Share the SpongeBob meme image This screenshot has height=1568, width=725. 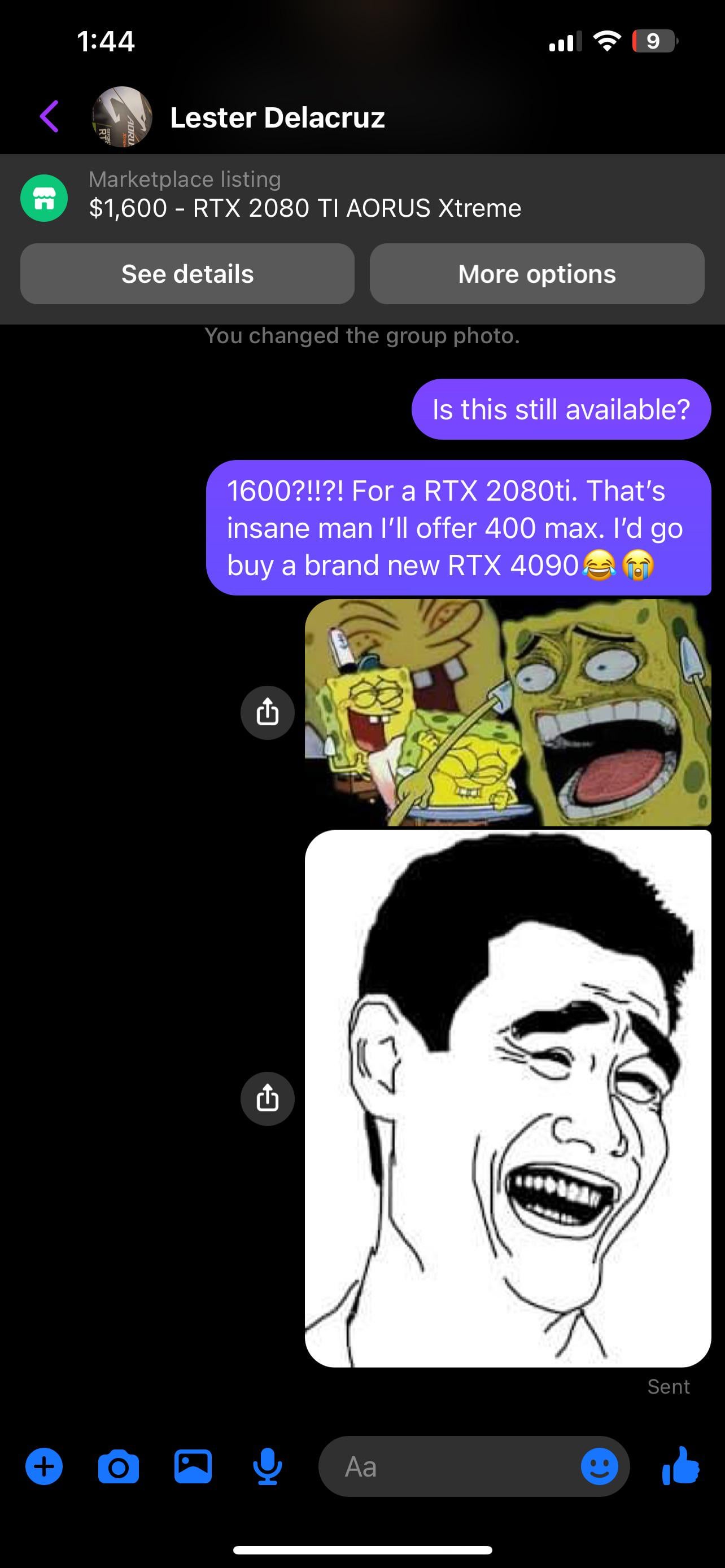(267, 712)
